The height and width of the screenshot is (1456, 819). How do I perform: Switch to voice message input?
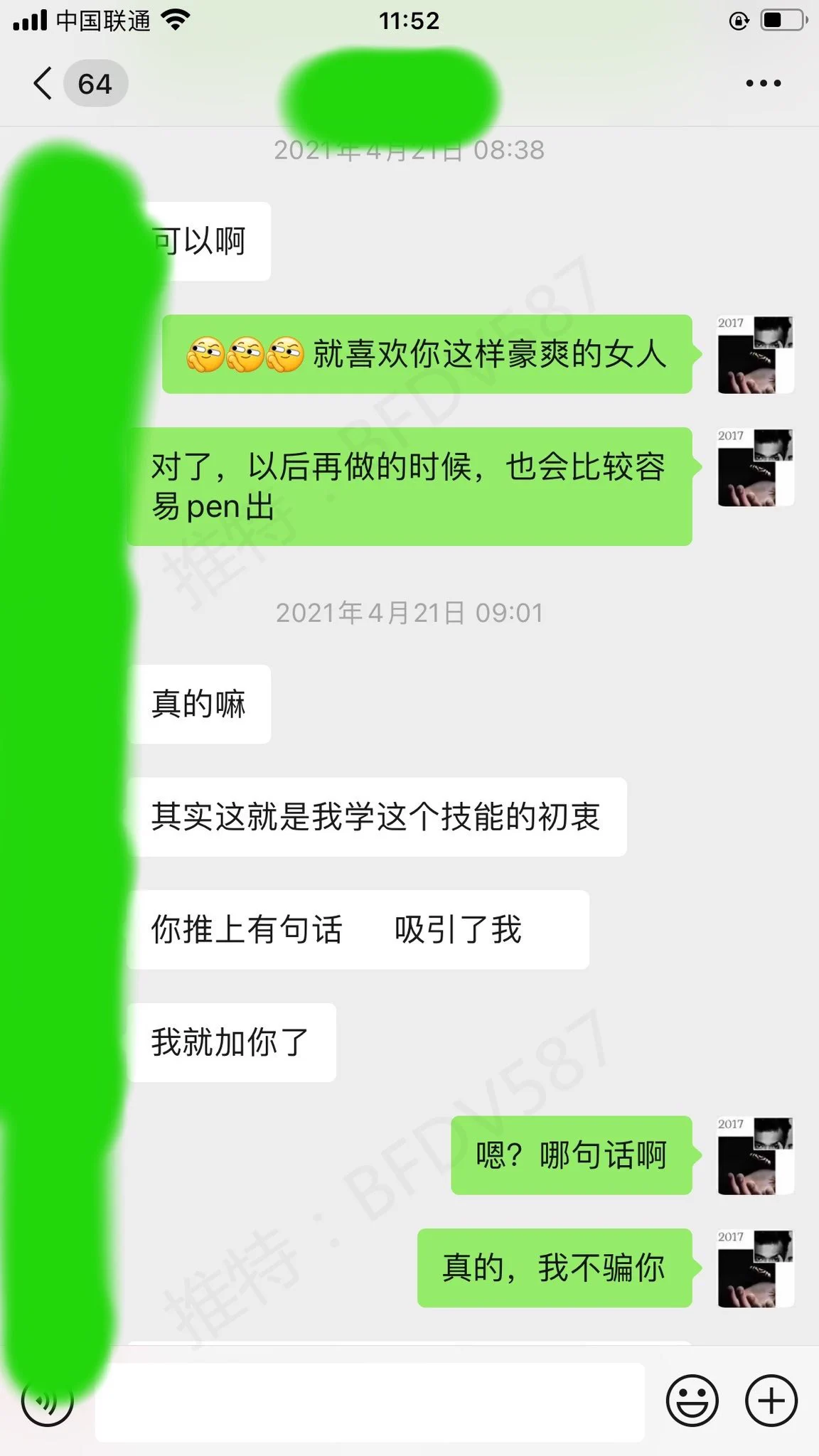coord(48,1402)
